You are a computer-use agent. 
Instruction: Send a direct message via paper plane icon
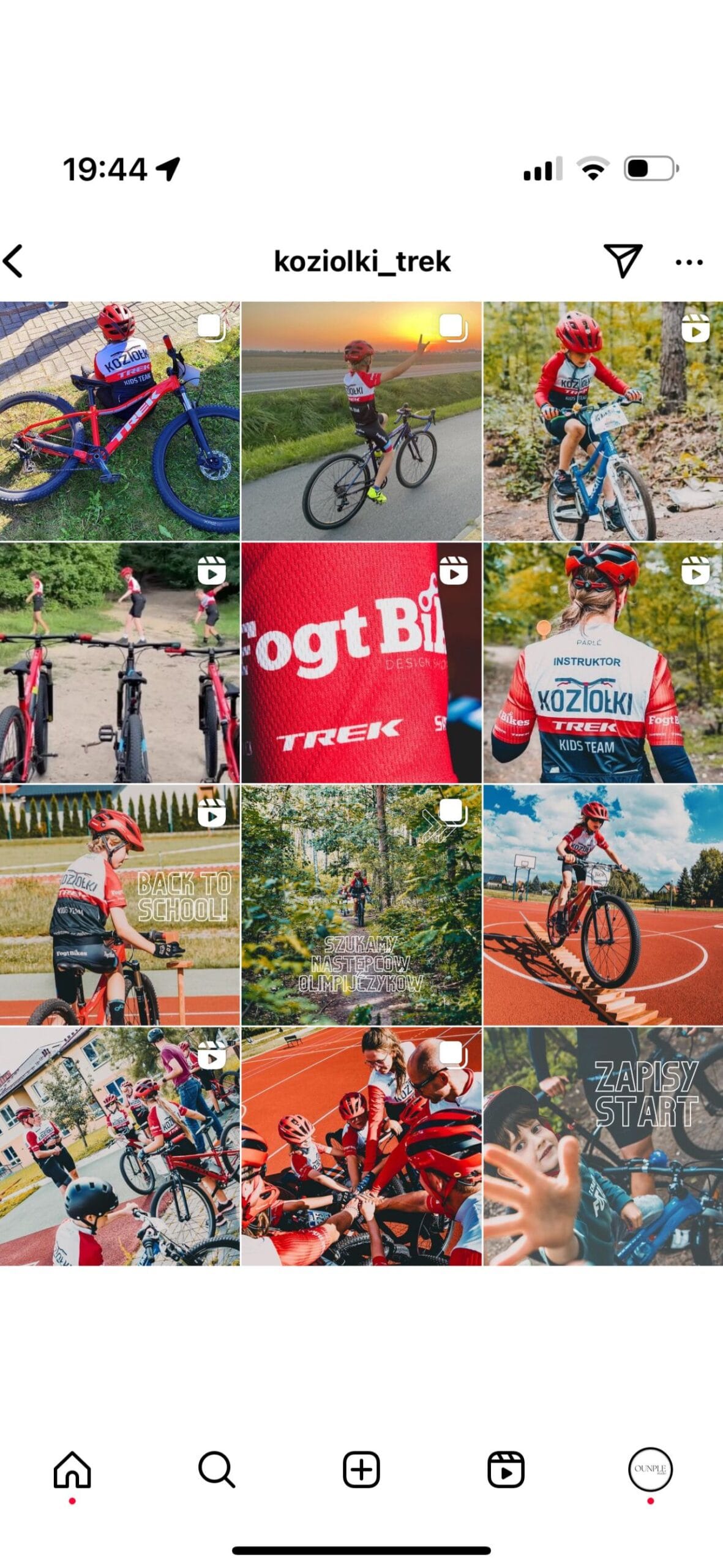(622, 260)
